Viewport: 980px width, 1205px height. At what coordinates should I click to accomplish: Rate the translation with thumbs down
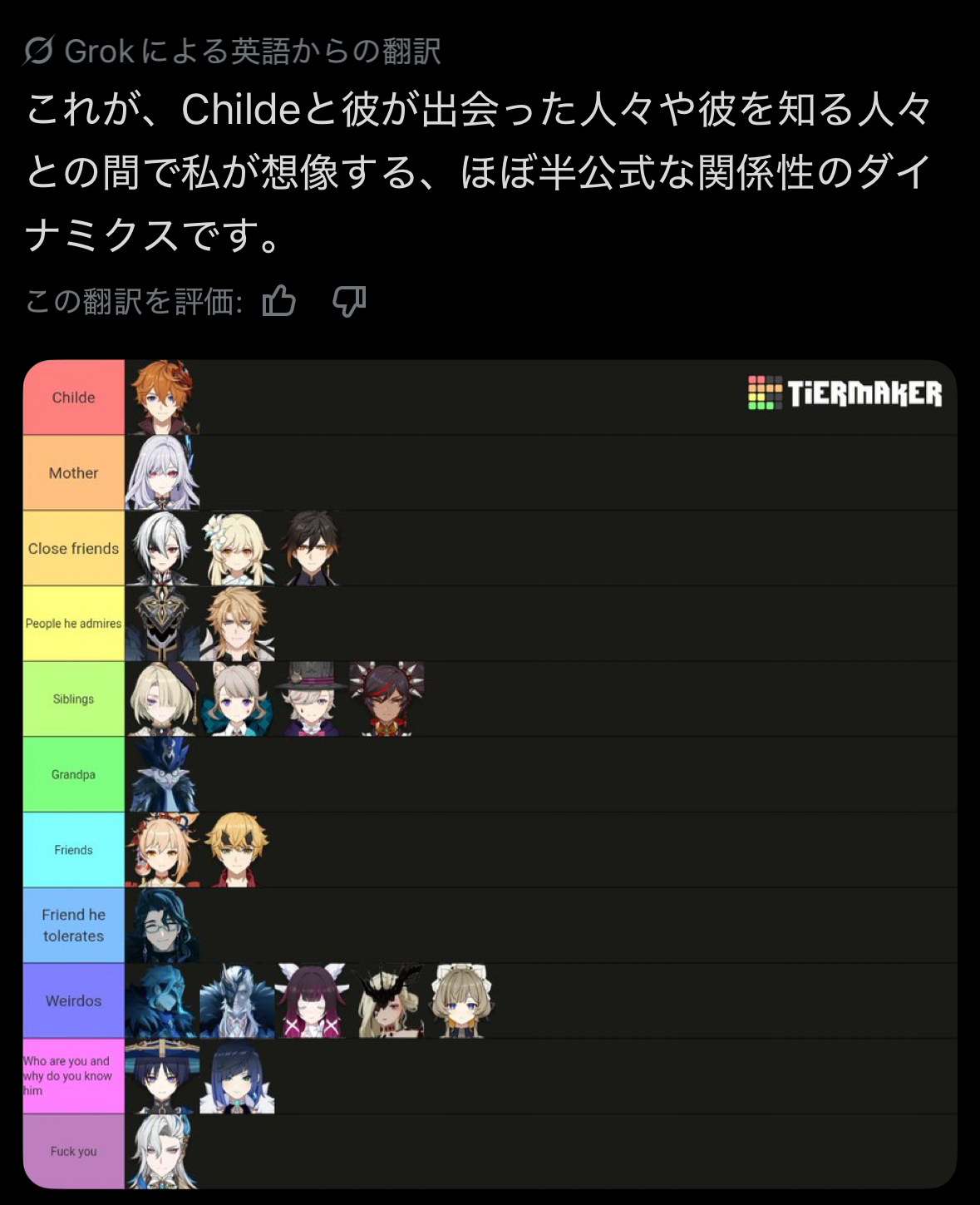tap(349, 301)
